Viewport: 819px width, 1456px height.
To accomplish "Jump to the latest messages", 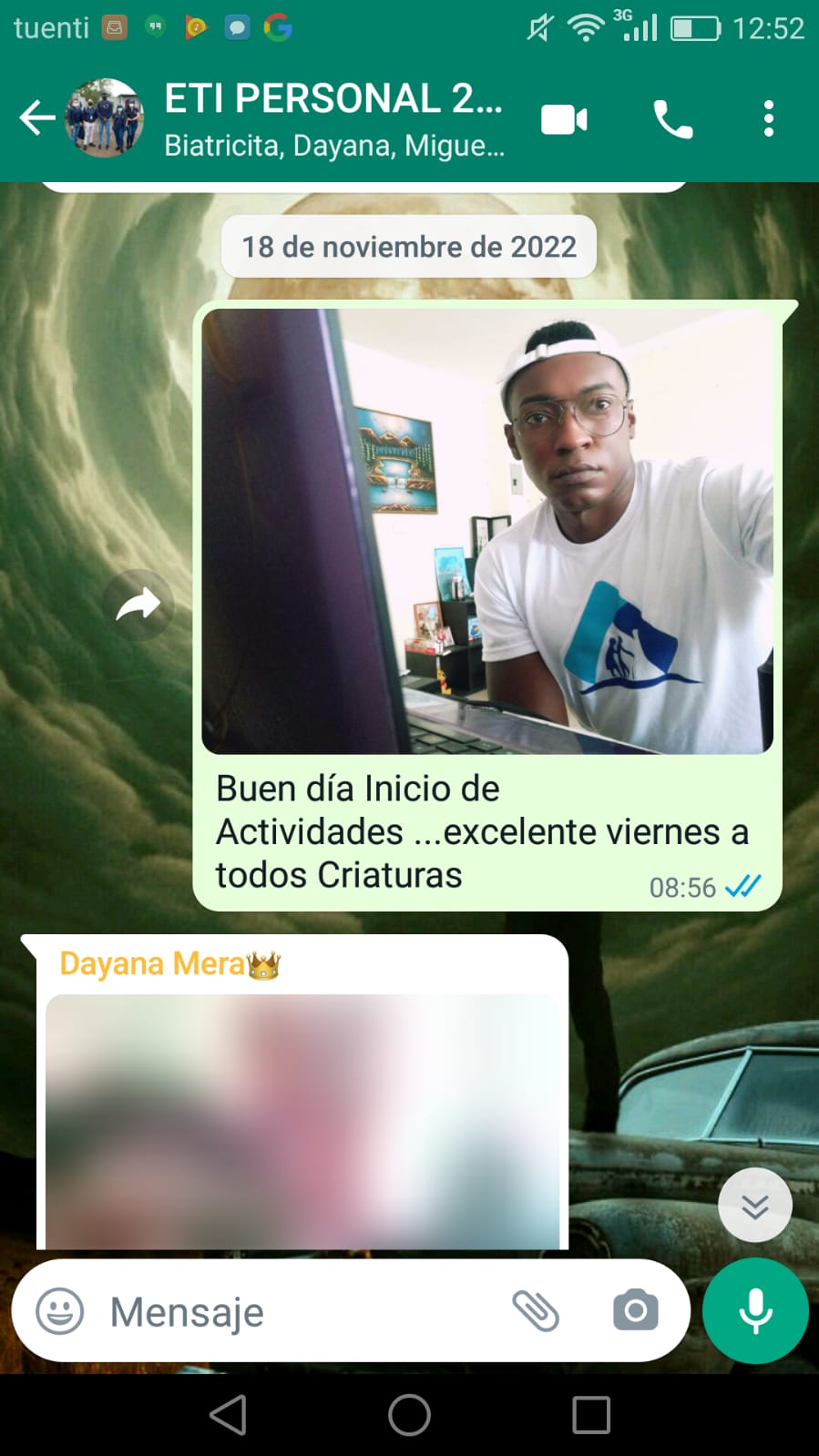I will point(754,1206).
